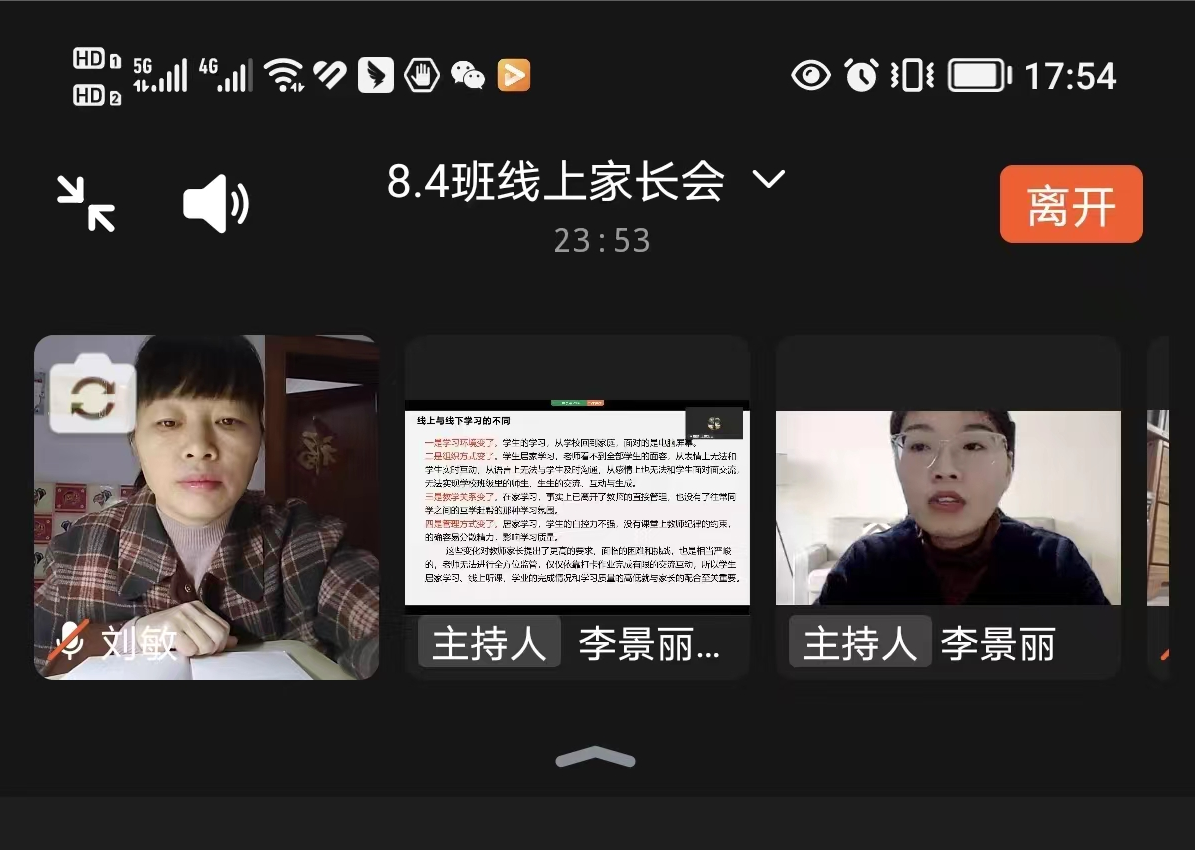Expand the bottom panel arrow
The width and height of the screenshot is (1195, 850).
[596, 758]
